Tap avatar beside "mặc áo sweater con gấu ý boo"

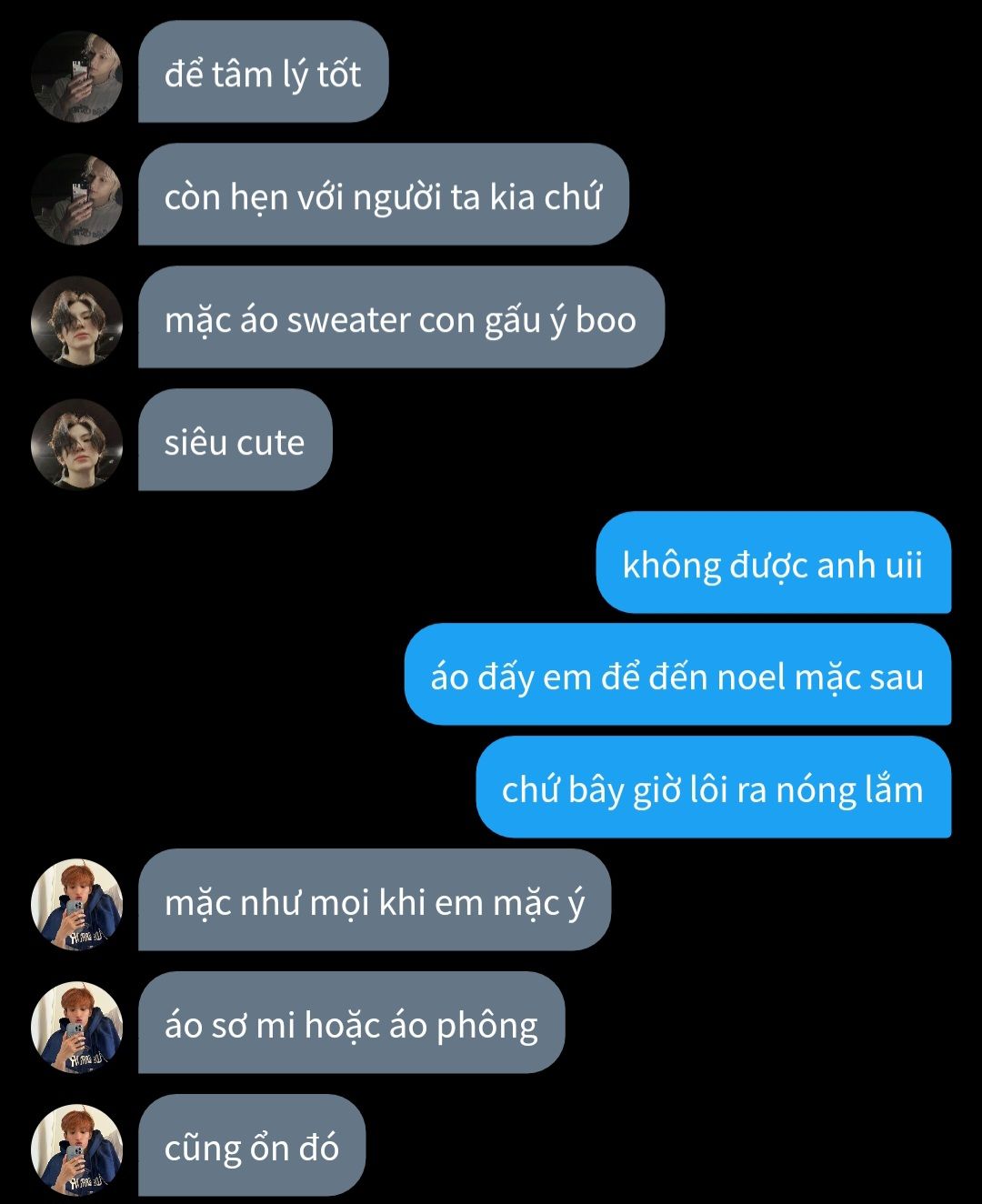[x=76, y=322]
